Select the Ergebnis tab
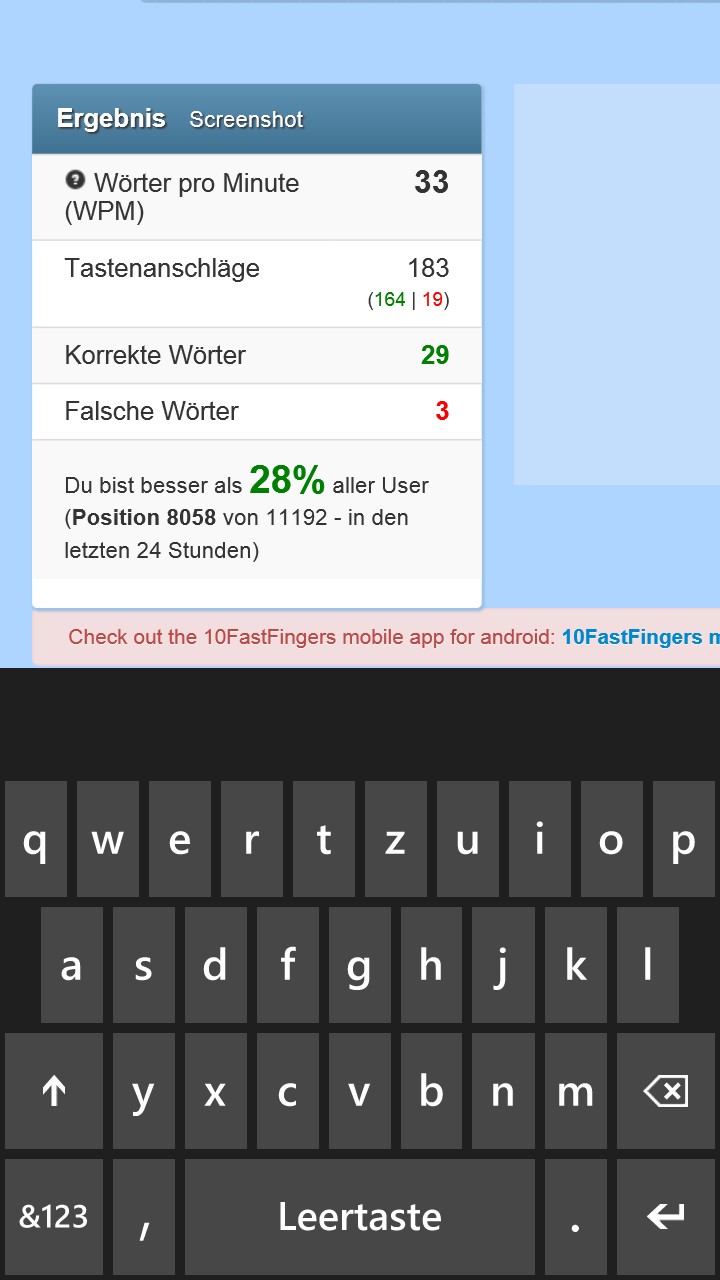The height and width of the screenshot is (1280, 720). 111,119
